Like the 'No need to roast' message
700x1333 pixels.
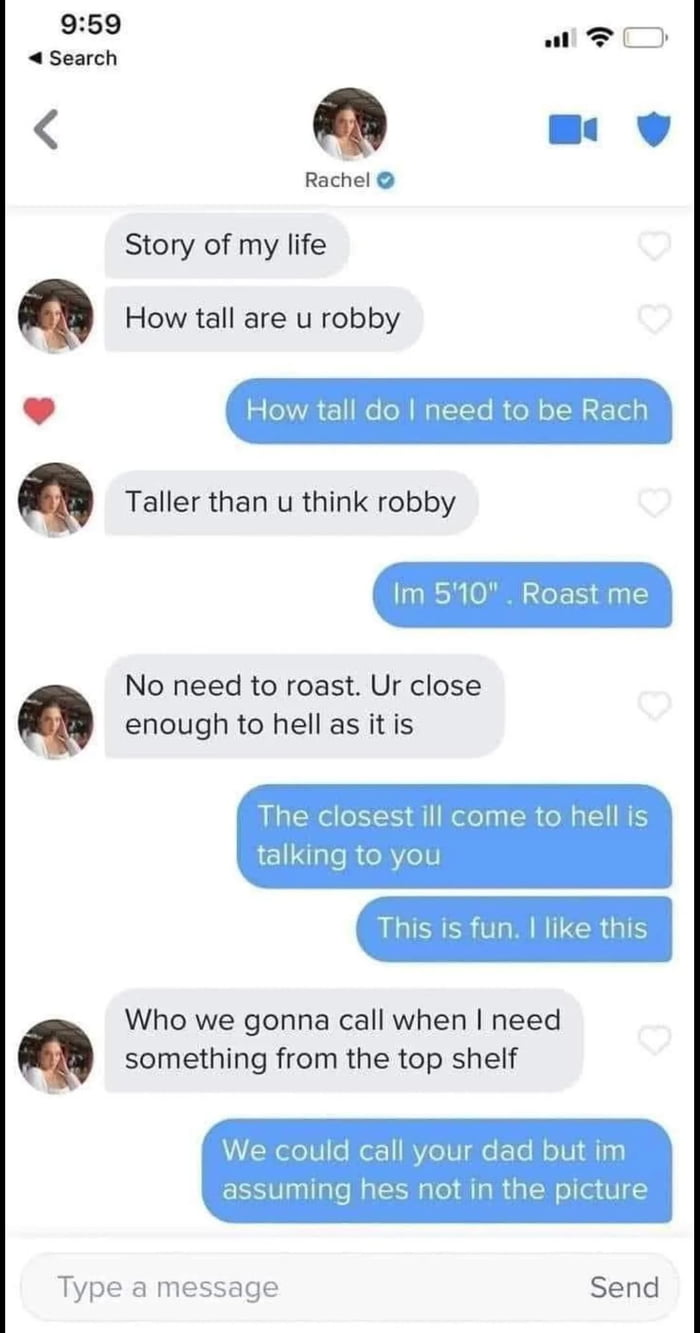tap(654, 706)
